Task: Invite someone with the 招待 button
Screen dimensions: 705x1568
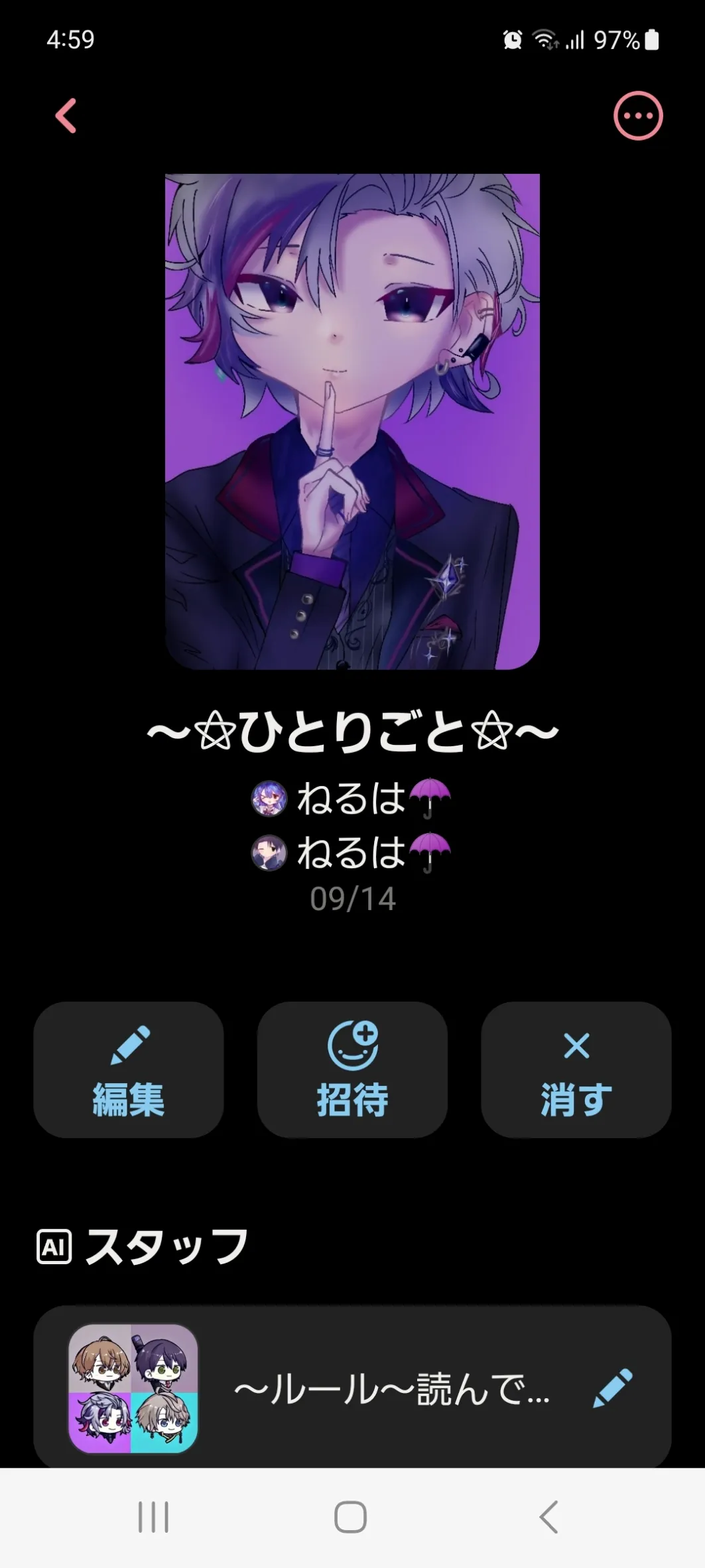Action: (352, 1070)
